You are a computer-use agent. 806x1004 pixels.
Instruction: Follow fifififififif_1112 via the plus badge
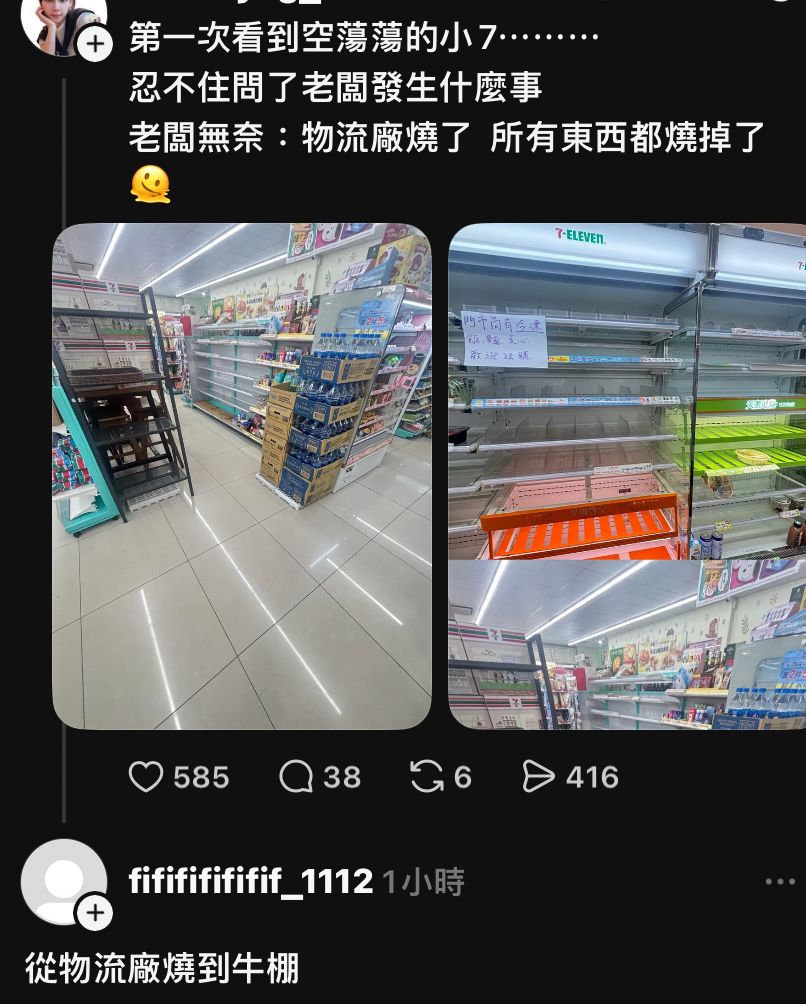95,912
